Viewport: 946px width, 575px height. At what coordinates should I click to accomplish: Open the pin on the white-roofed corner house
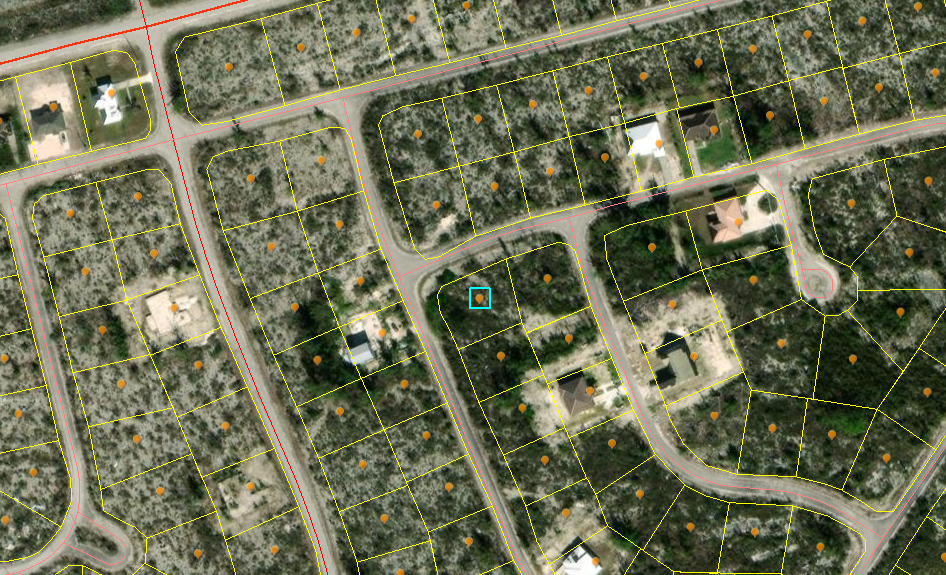tap(112, 93)
